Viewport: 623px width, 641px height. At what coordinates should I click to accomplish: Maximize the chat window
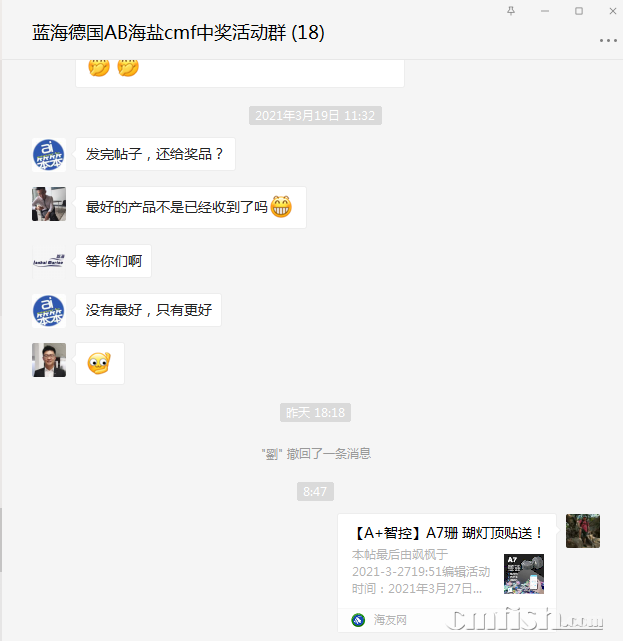click(x=579, y=10)
